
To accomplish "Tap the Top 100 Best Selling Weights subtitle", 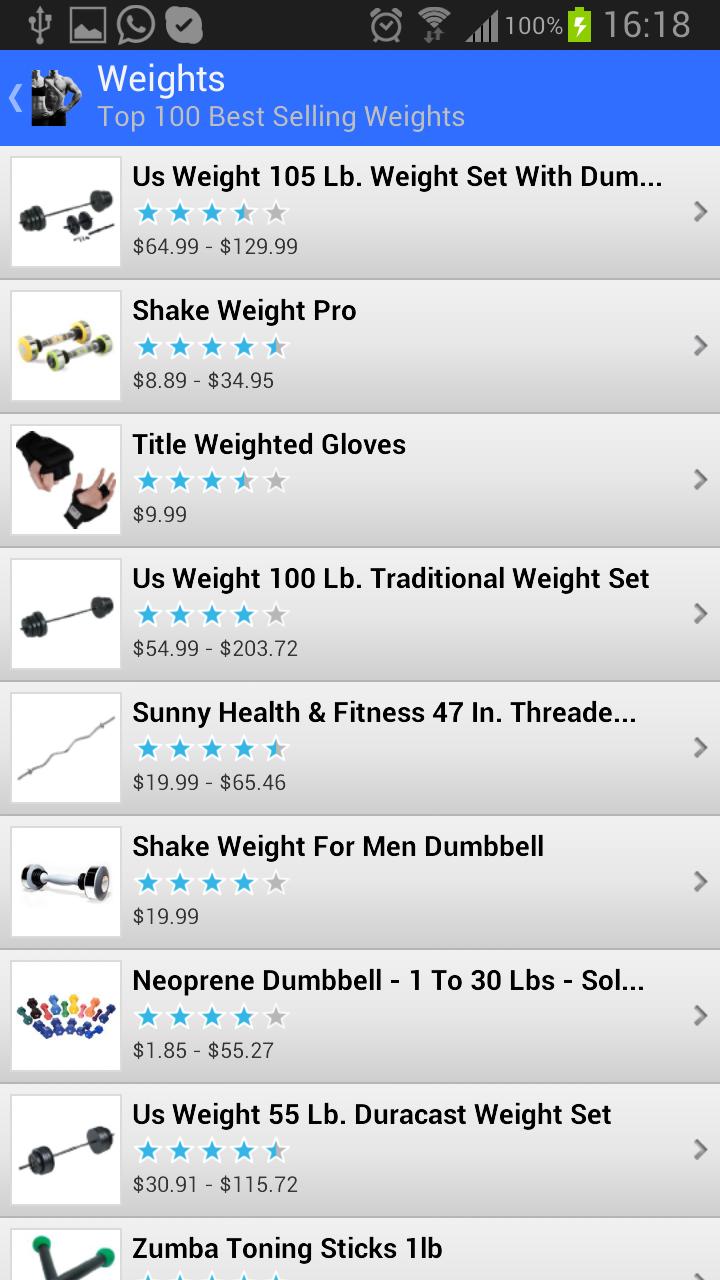I will coord(280,116).
